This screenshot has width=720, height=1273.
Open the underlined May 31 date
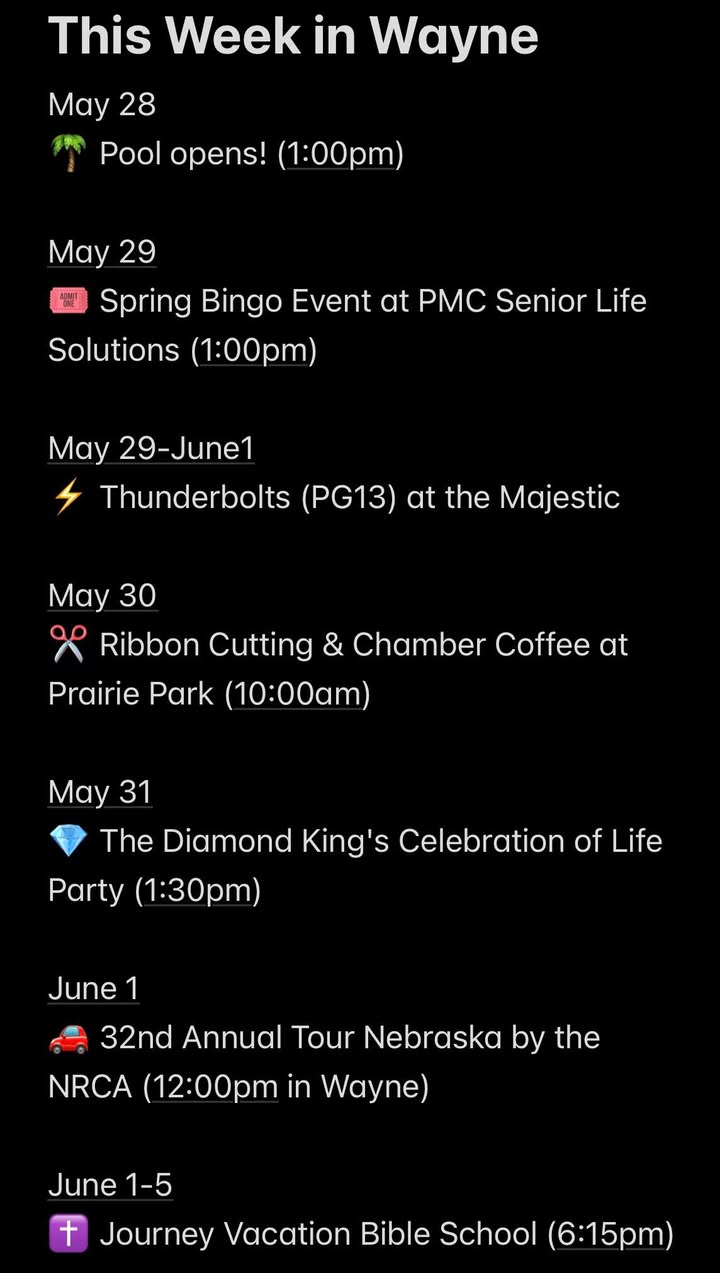[x=100, y=791]
